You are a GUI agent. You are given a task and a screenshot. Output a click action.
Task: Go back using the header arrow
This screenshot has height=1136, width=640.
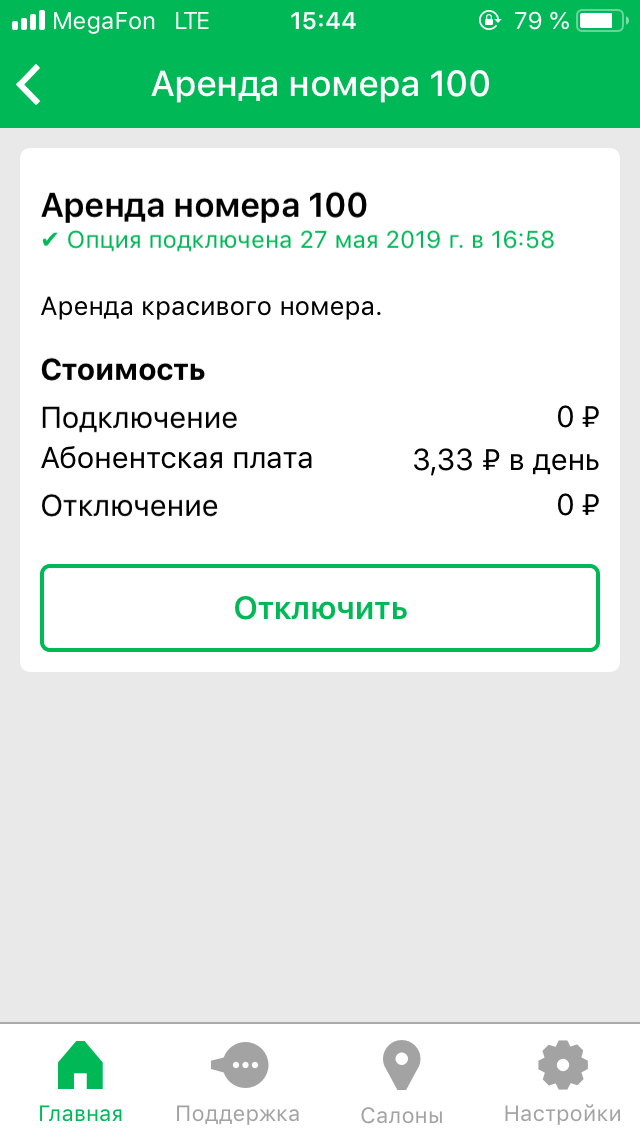click(30, 85)
